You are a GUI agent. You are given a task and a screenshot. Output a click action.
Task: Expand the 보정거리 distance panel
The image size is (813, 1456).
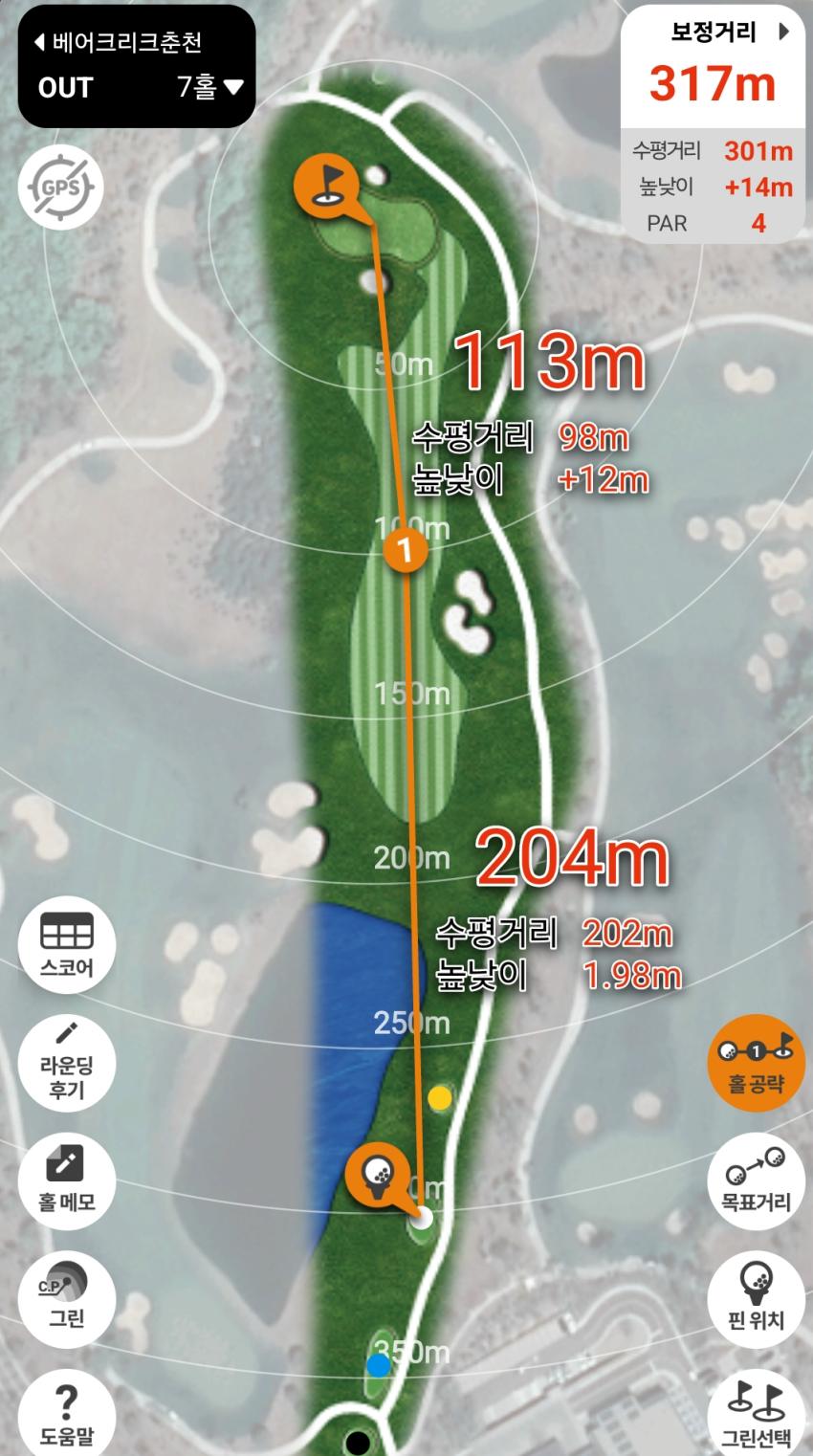(x=784, y=32)
